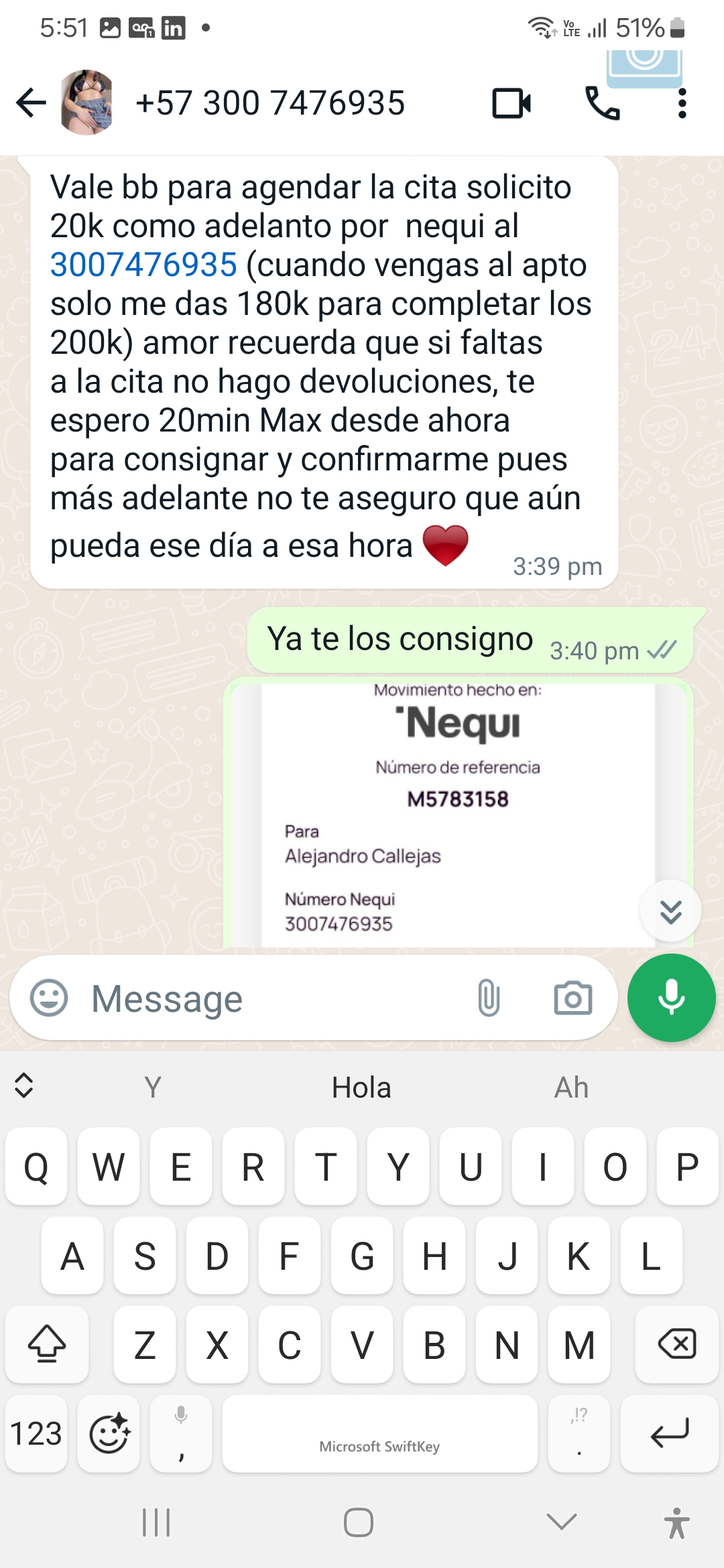Tap the green voice message microphone

[x=671, y=998]
